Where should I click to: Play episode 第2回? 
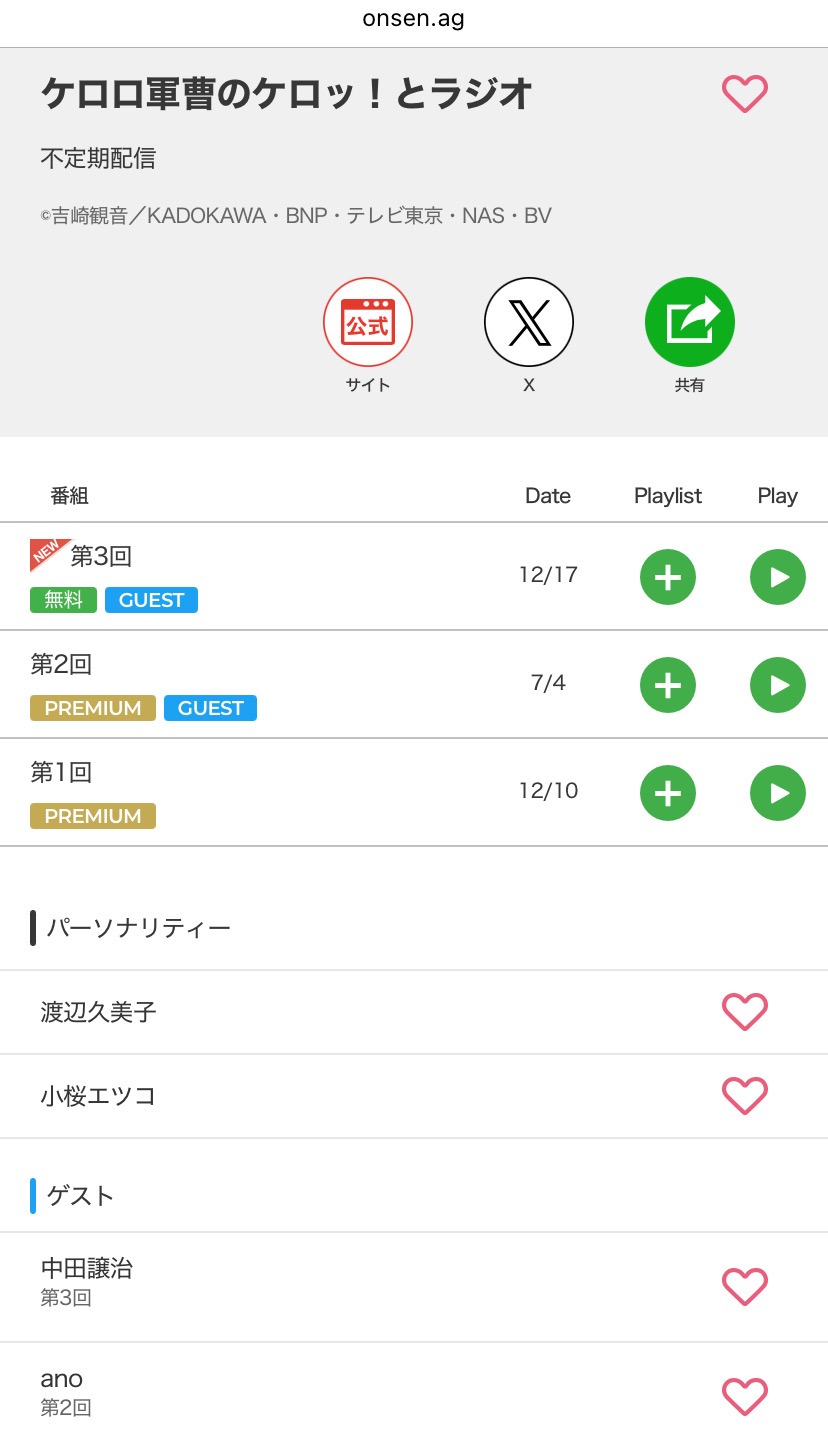[x=778, y=685]
